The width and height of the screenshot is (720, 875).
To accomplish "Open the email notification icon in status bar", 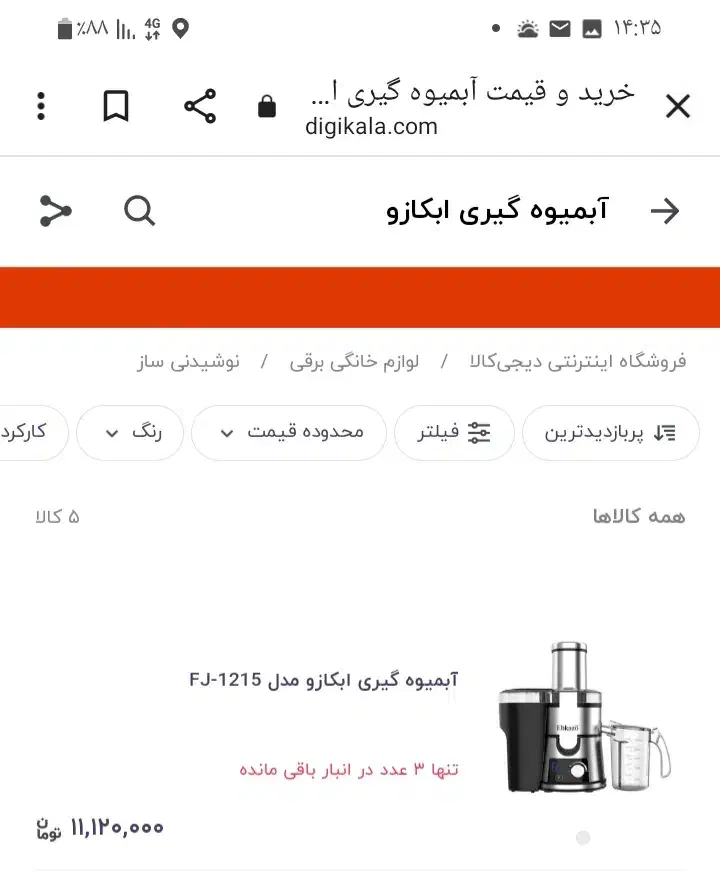I will [559, 27].
